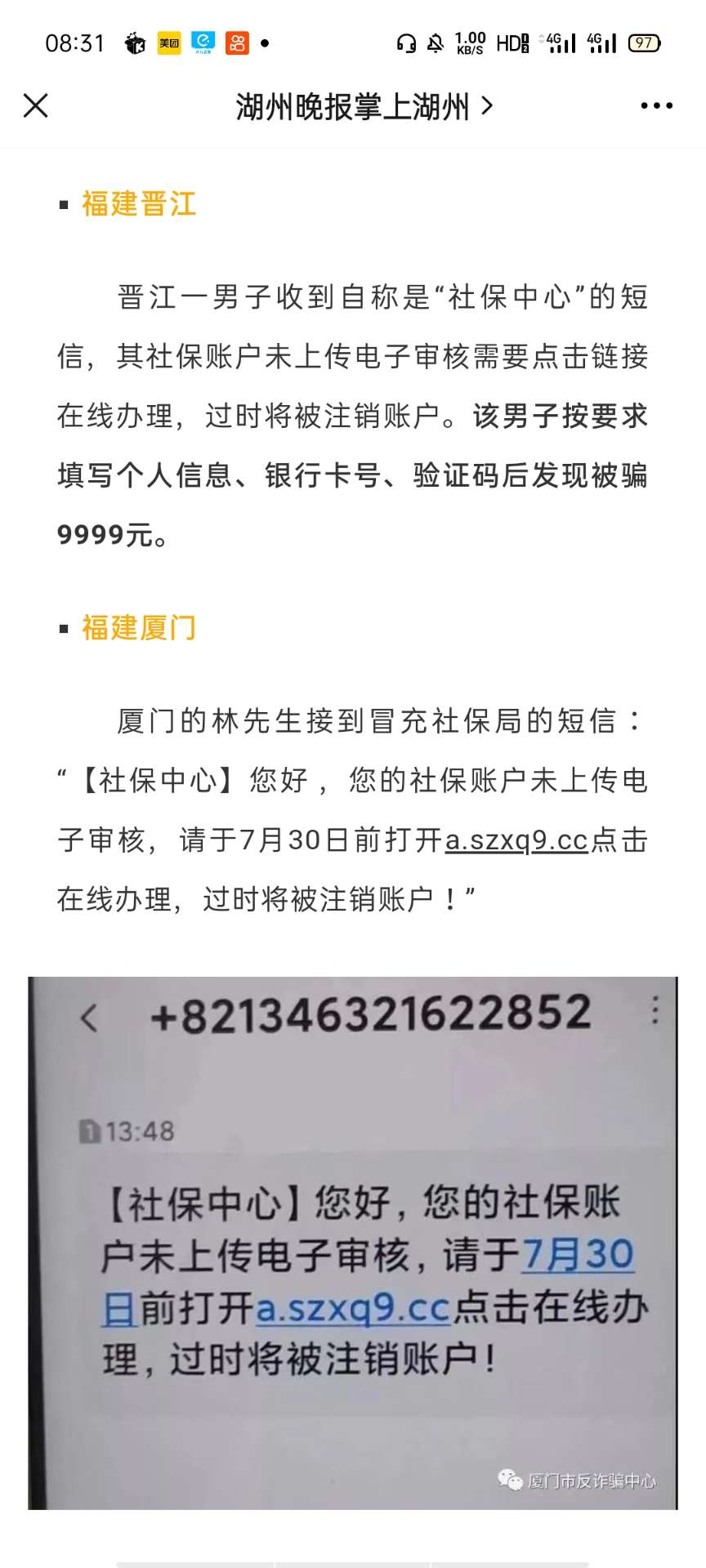
Task: Open the SMS screenshot image in the article
Action: pos(353,1241)
